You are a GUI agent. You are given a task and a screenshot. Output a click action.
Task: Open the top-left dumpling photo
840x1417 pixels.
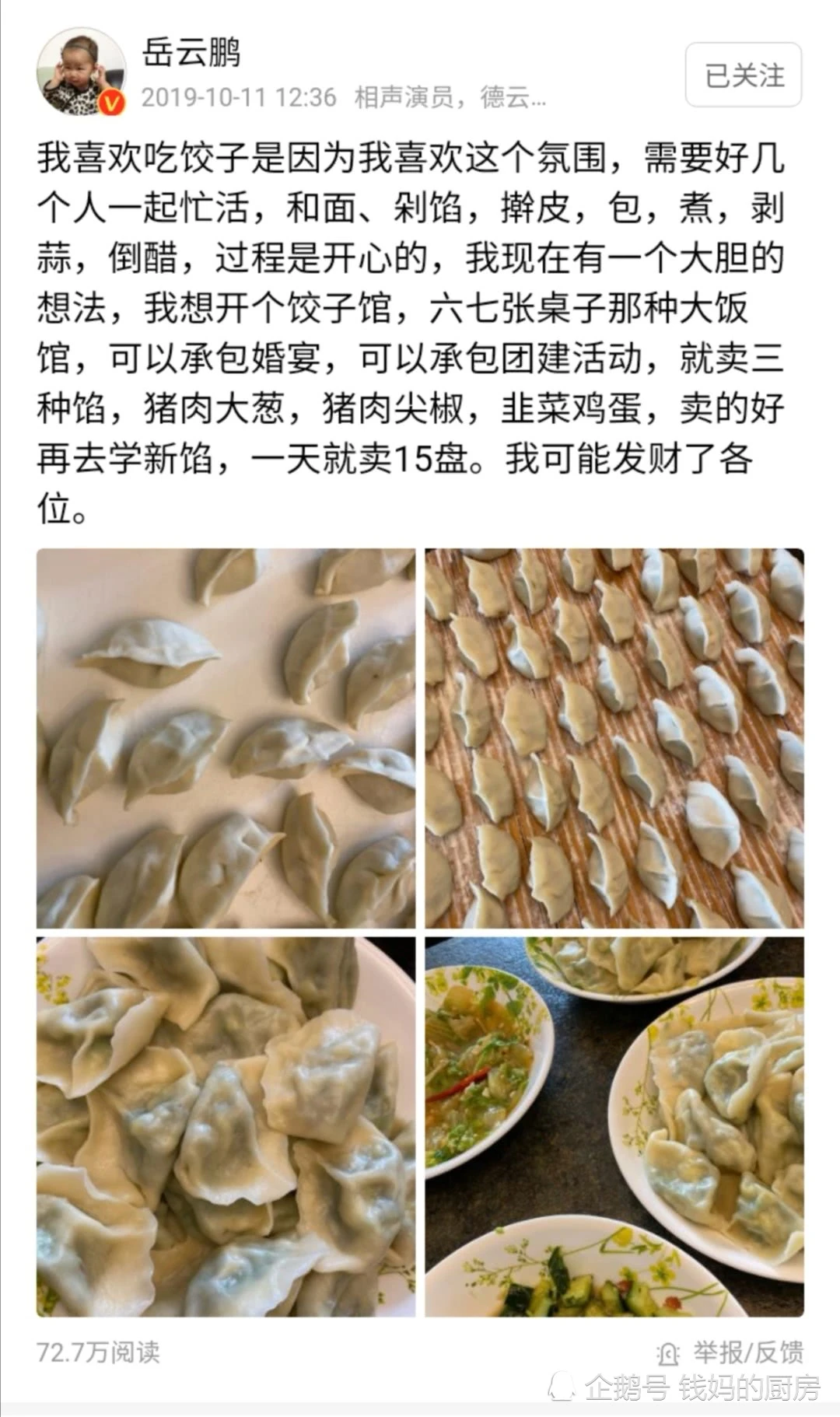[226, 738]
